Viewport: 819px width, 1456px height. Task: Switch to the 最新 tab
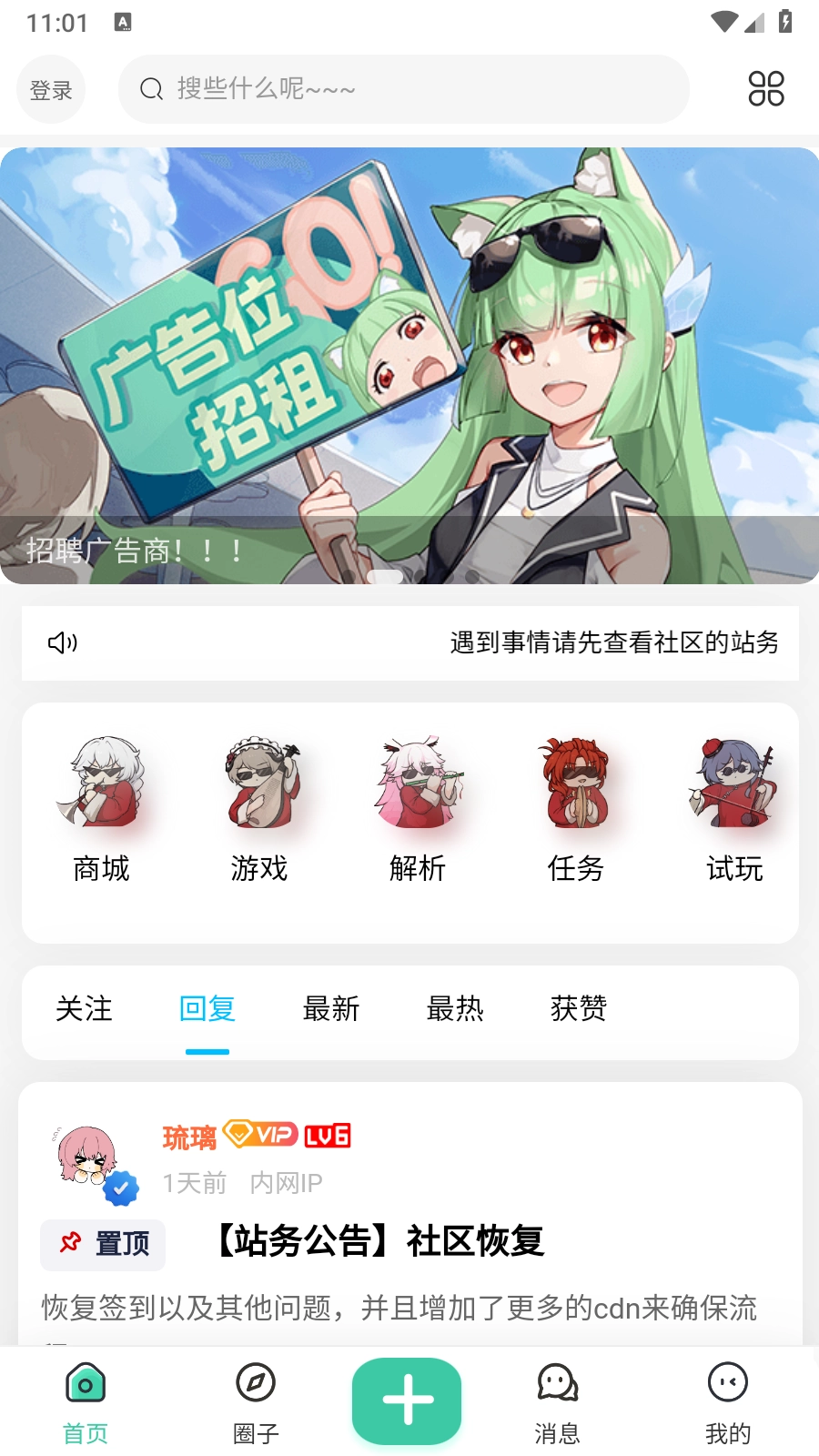[x=331, y=1009]
